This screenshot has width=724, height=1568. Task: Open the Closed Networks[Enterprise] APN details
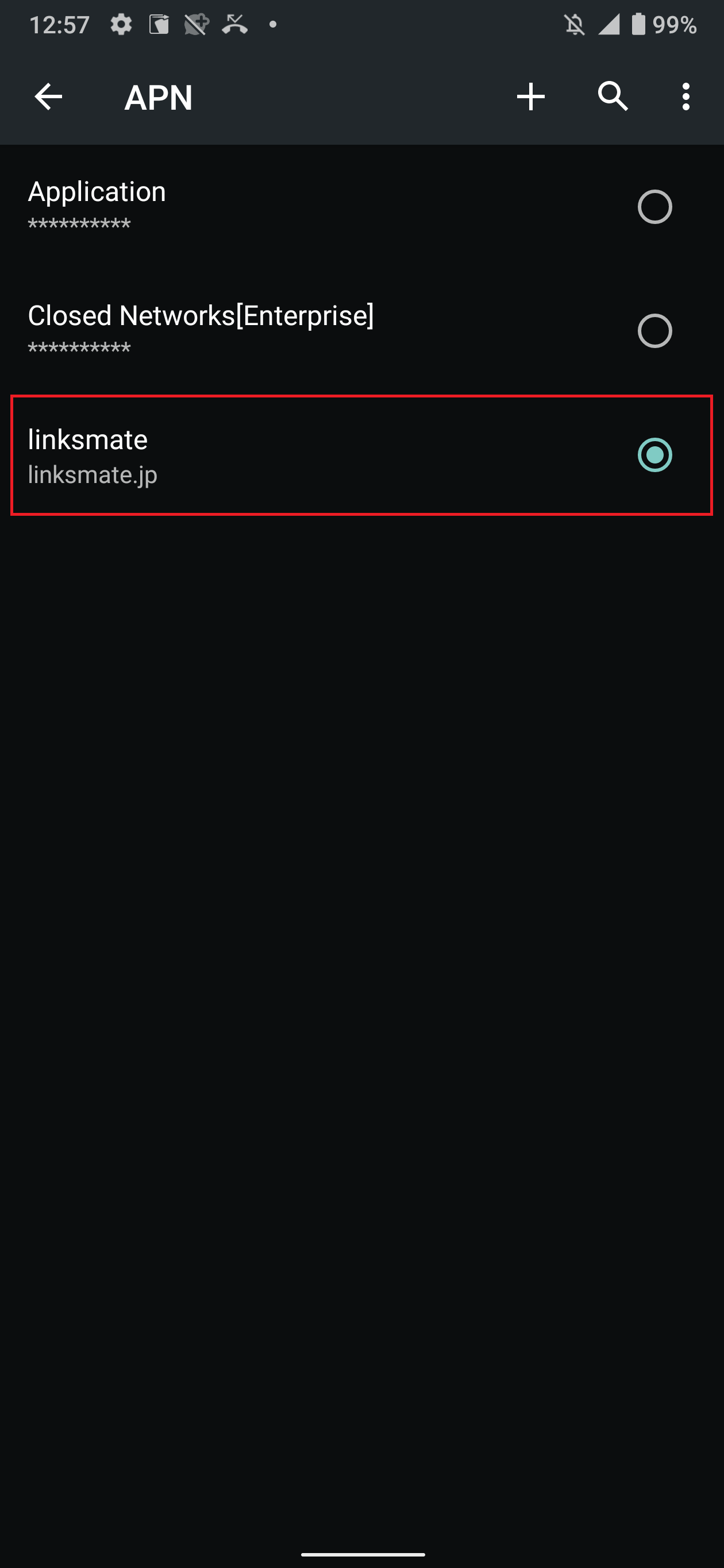click(x=244, y=330)
